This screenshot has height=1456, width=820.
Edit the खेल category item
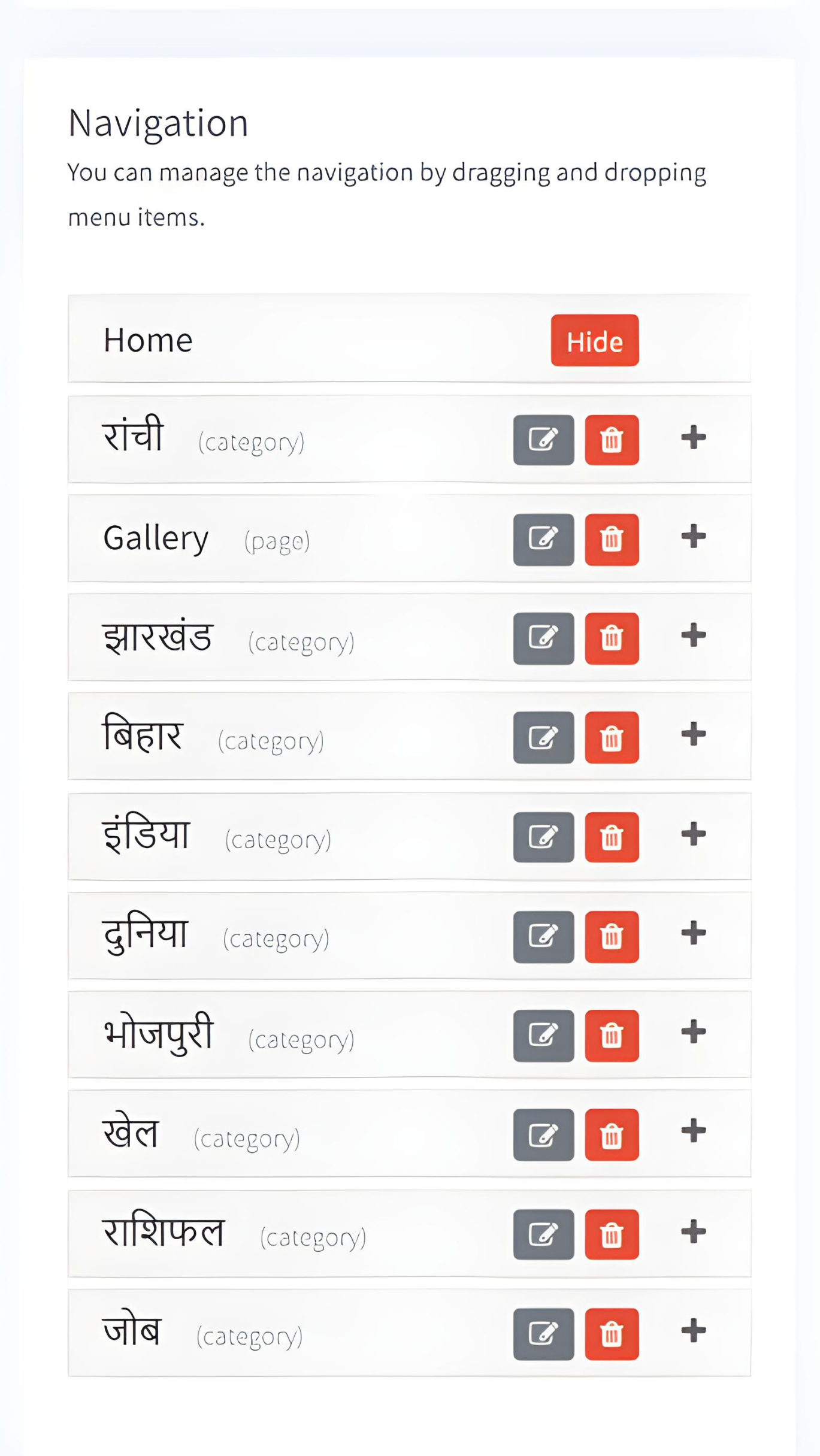click(543, 1134)
